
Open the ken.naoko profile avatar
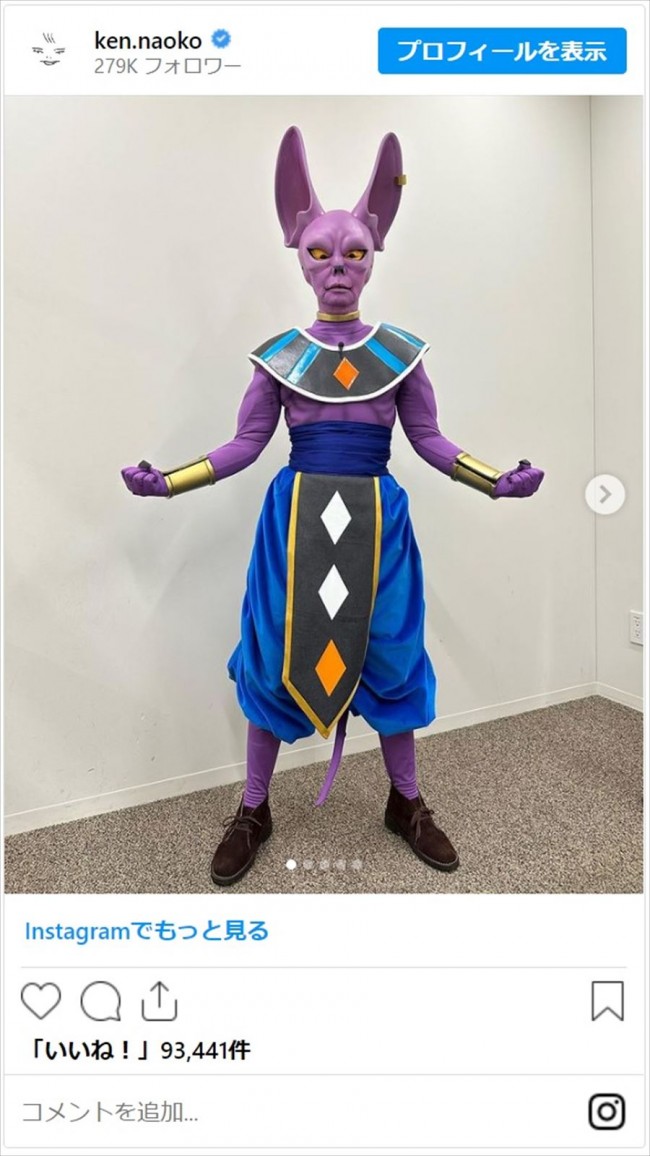(47, 52)
